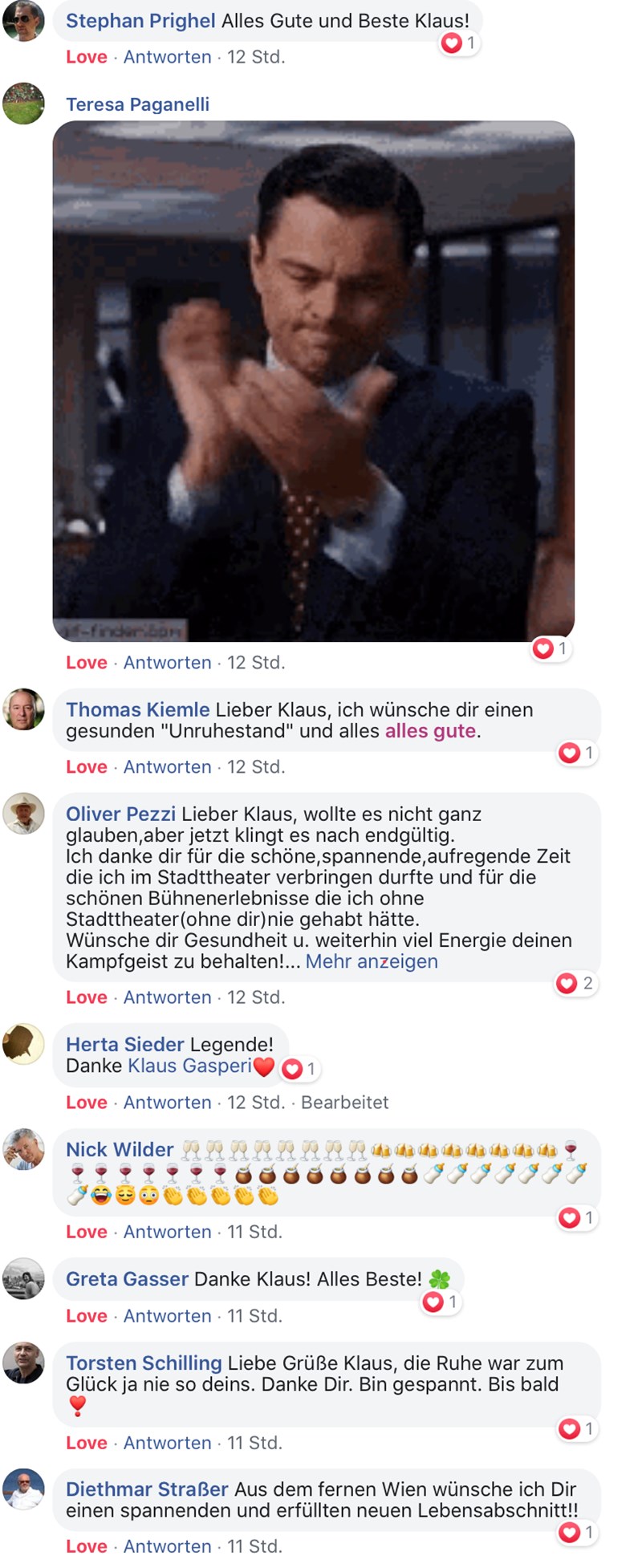Reply to Herta Sieder's comment
The height and width of the screenshot is (1568, 642).
point(167,1103)
